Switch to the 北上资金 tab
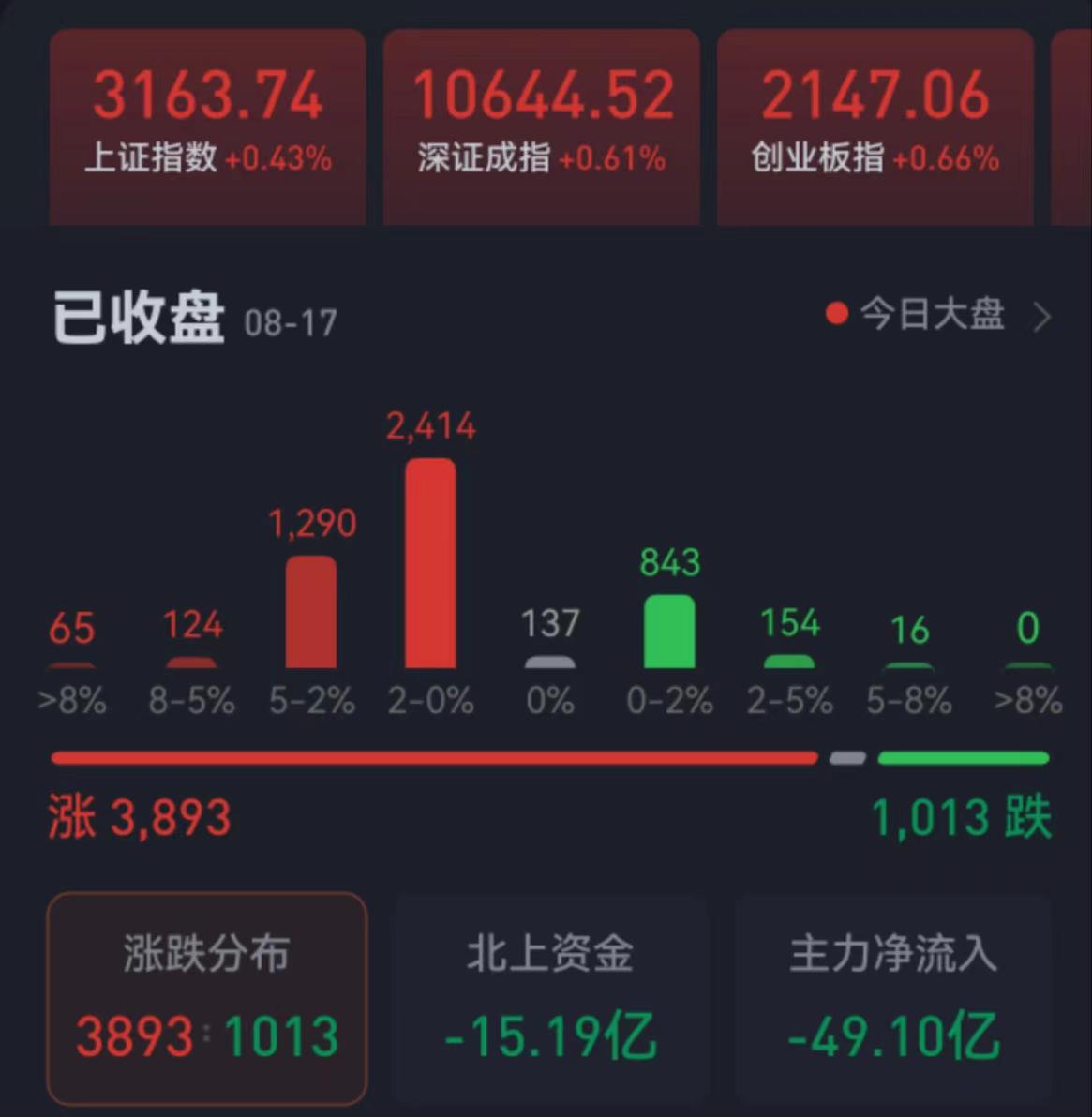The height and width of the screenshot is (1117, 1092). click(x=550, y=998)
